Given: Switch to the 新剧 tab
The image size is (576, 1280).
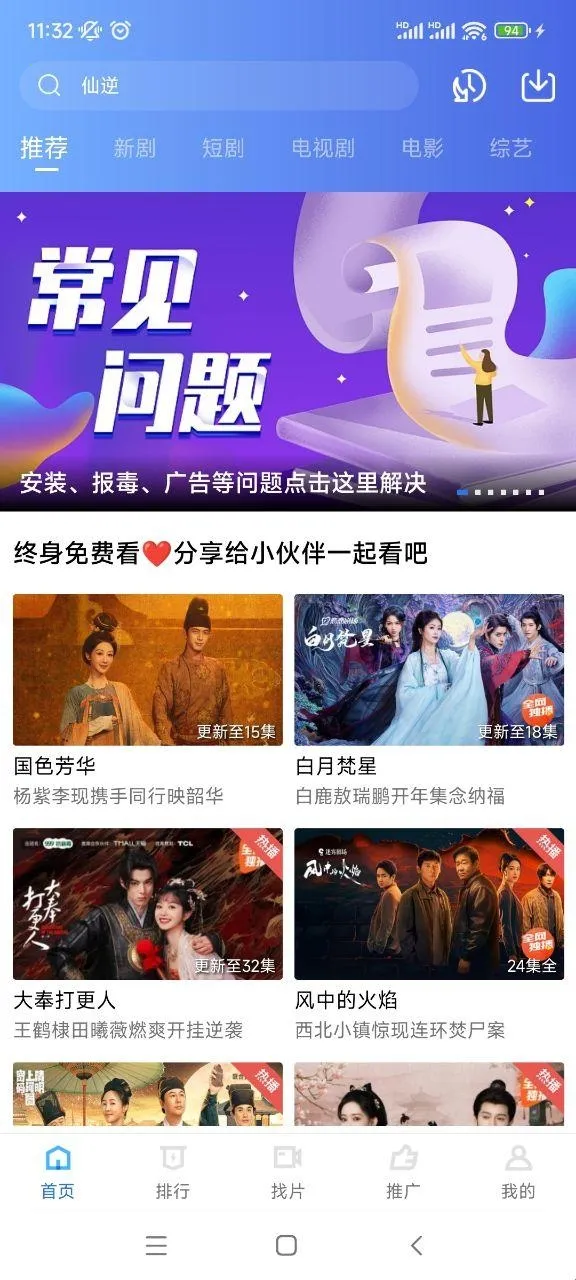Looking at the screenshot, I should (135, 148).
